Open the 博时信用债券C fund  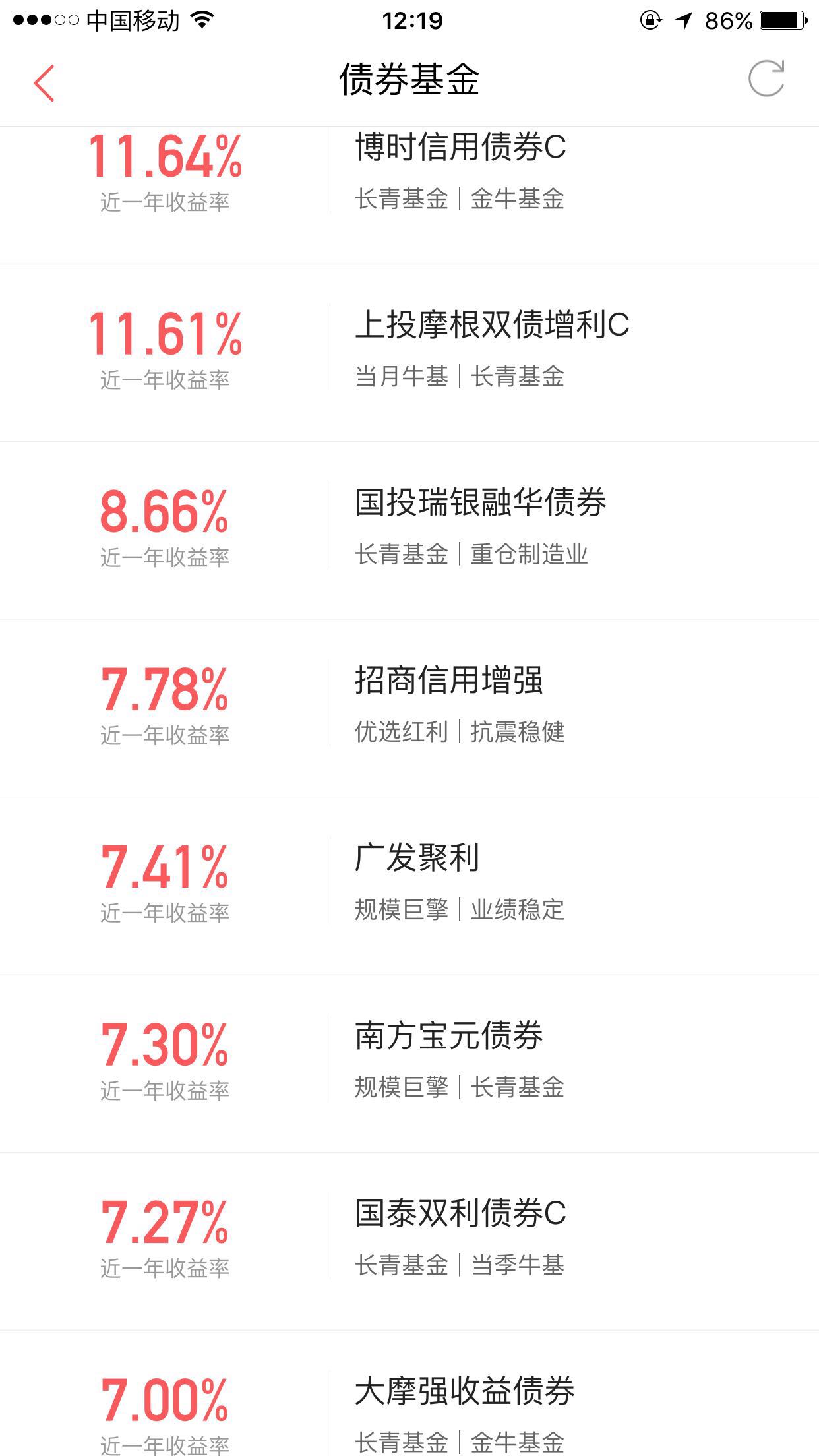[460, 148]
